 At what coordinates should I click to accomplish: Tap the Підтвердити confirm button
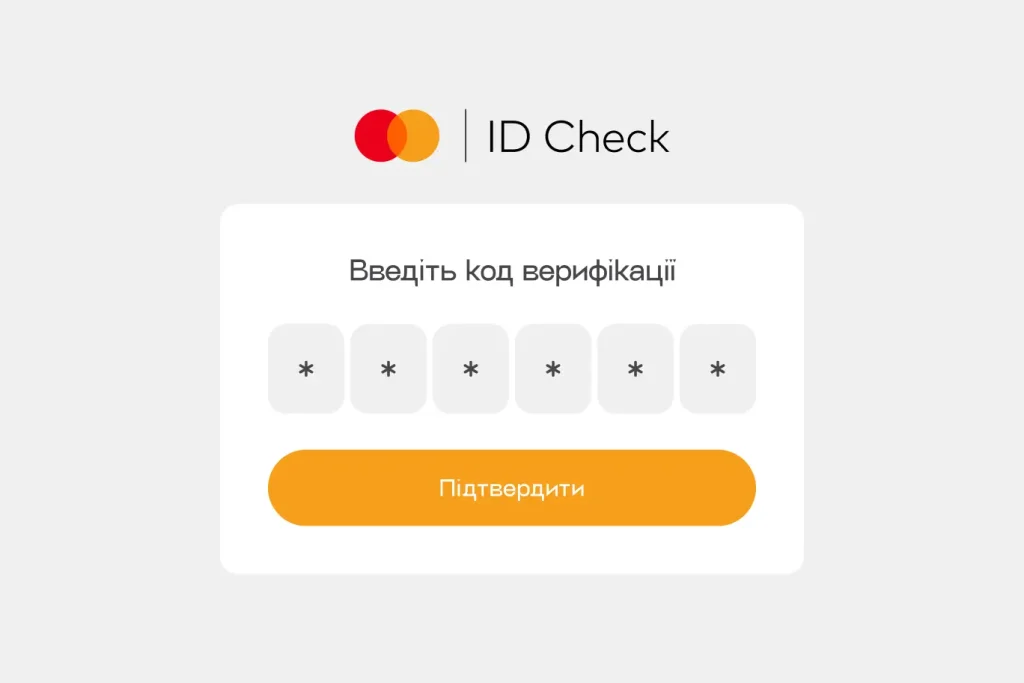coord(511,488)
